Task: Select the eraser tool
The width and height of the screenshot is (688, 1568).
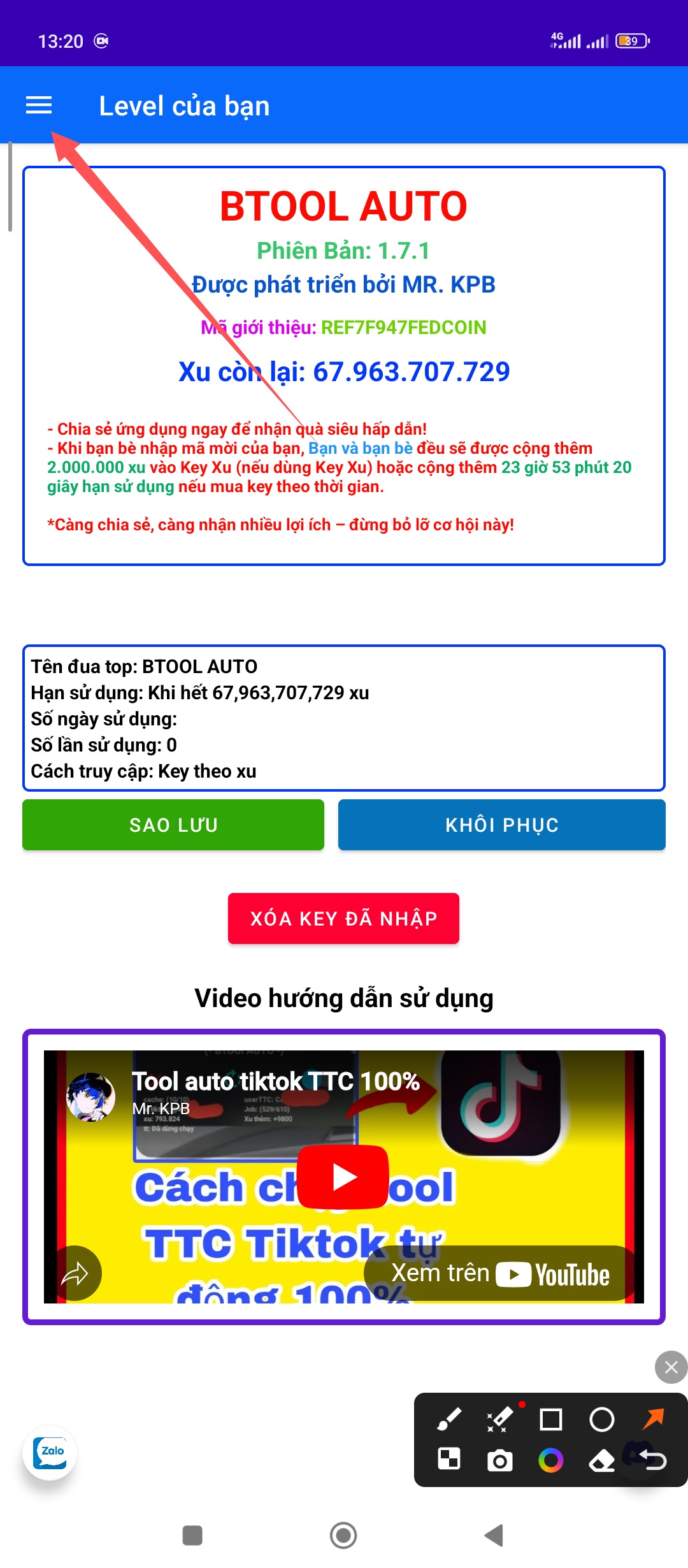Action: click(602, 1460)
